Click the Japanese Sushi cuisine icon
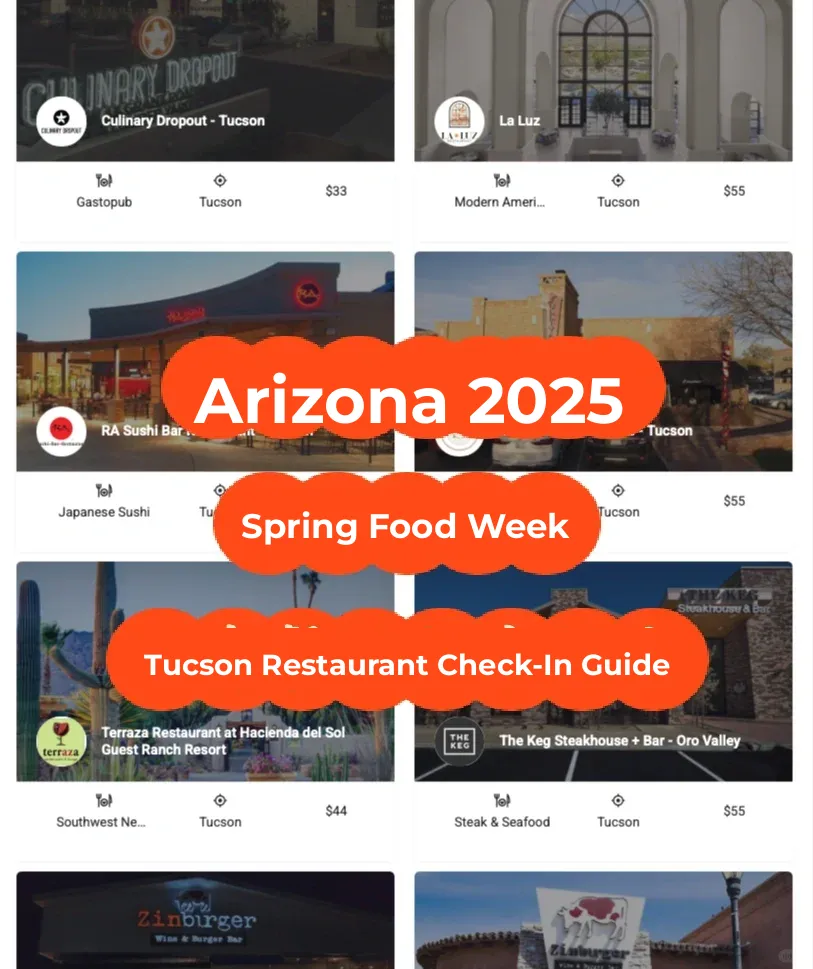 coord(104,490)
